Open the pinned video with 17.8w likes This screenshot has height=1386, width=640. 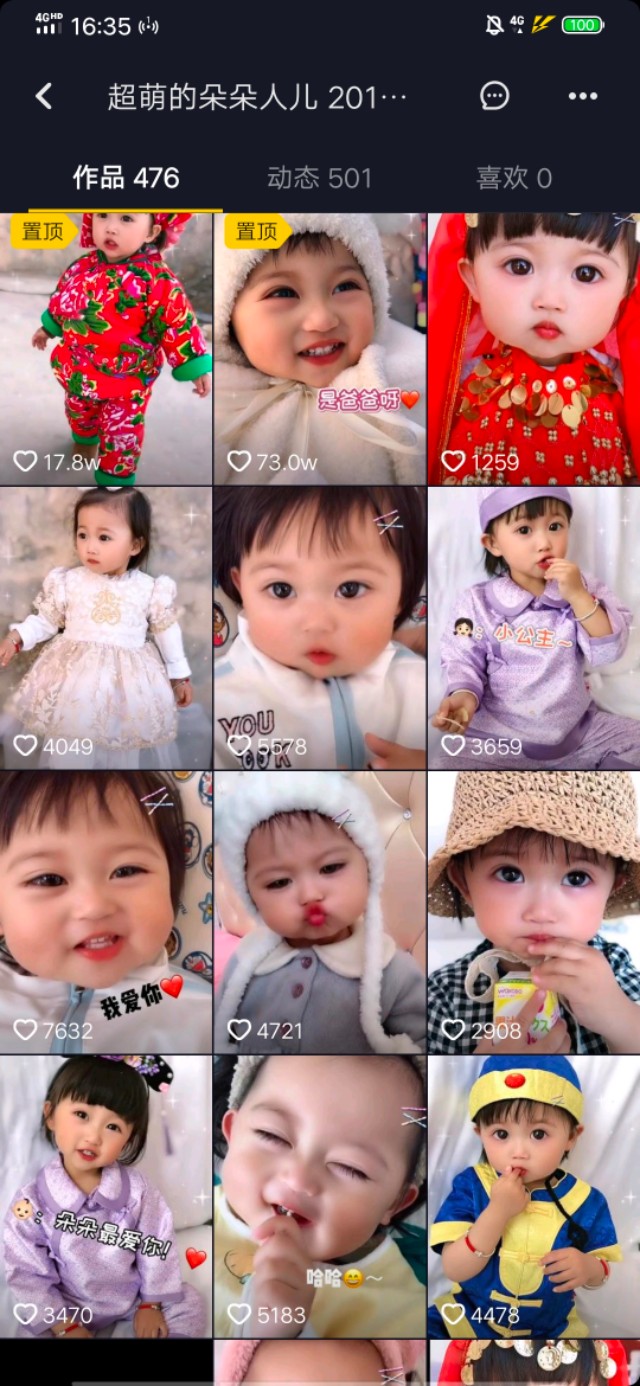coord(106,349)
